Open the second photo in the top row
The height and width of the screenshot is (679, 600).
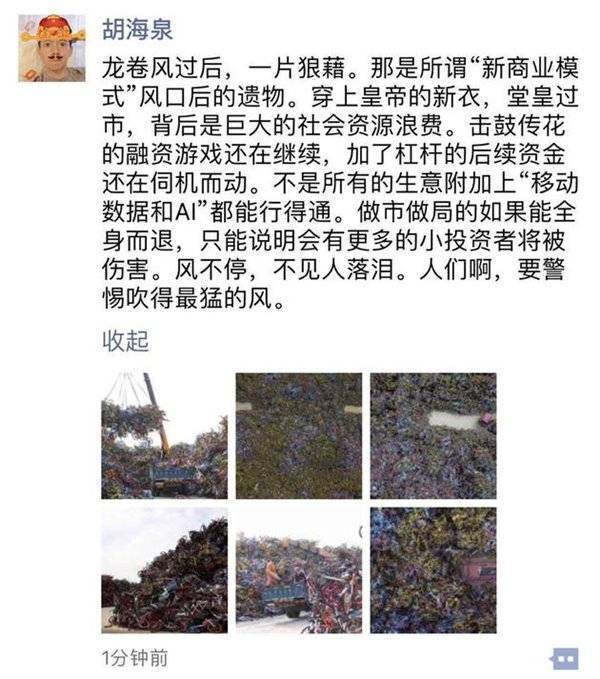(x=298, y=435)
